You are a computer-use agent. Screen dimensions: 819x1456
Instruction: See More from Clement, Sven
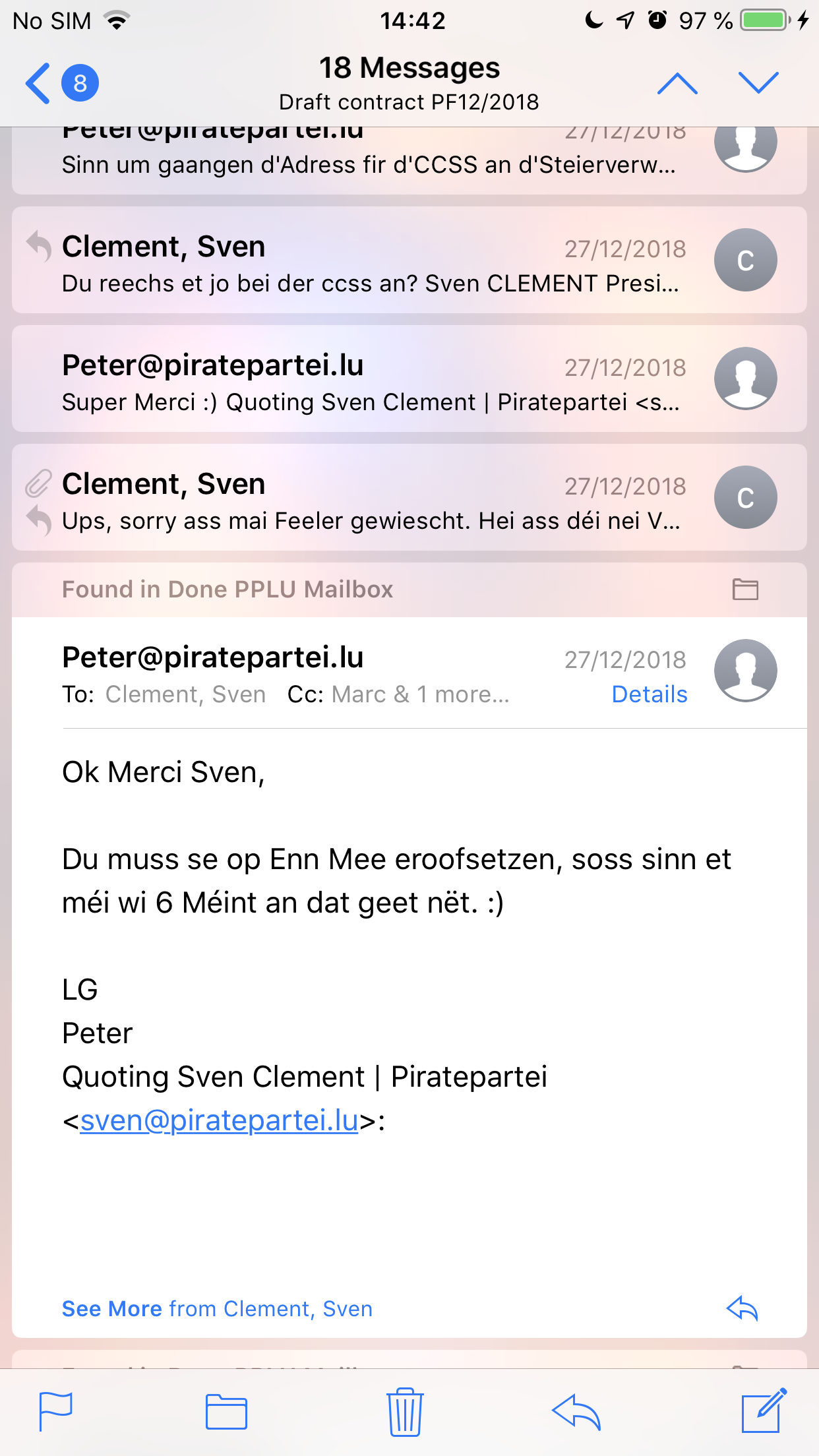(217, 1308)
